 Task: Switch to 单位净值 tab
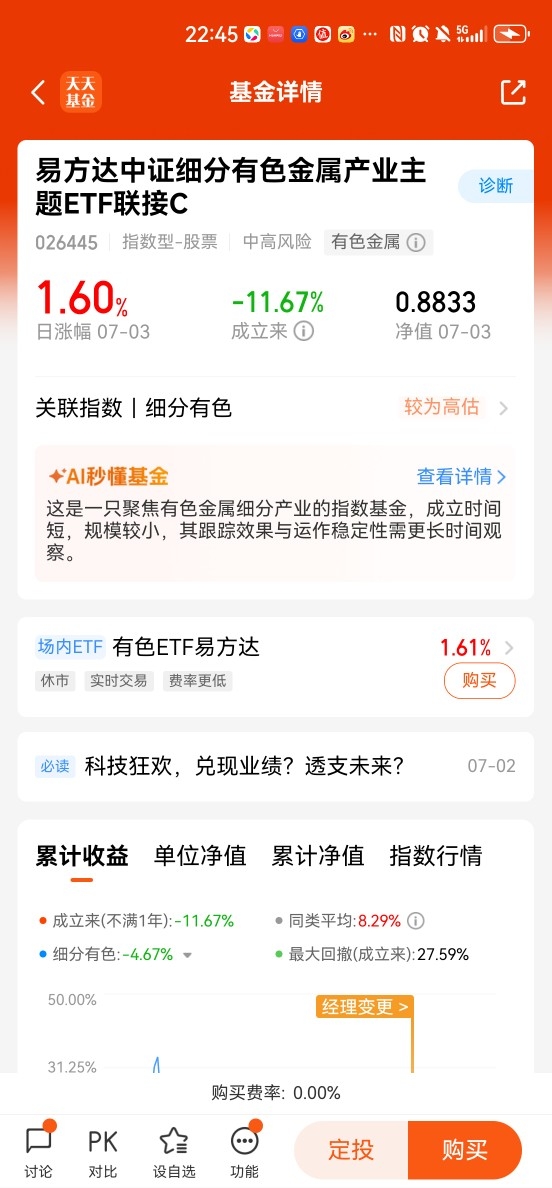tap(200, 856)
